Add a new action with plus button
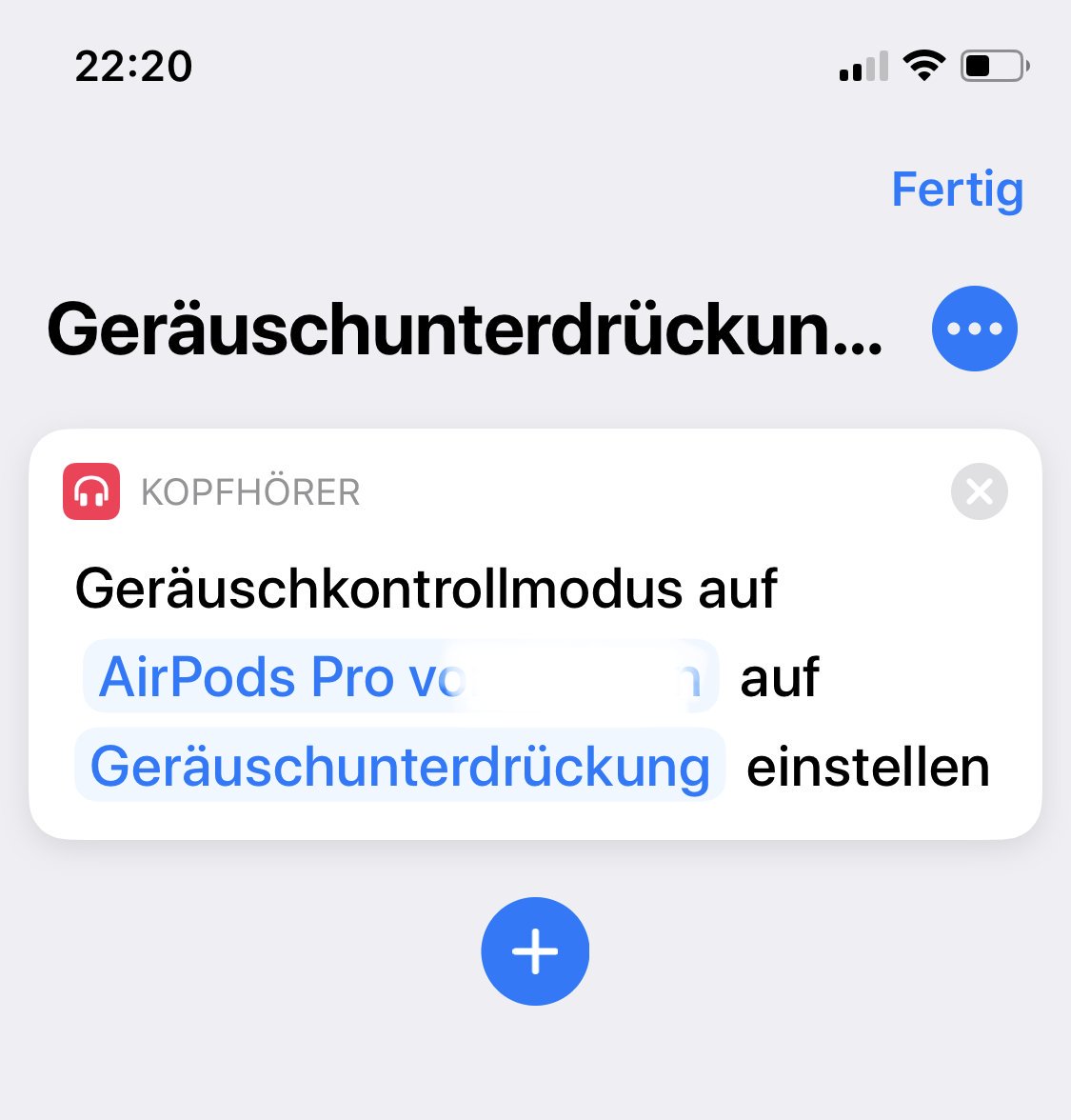1071x1120 pixels. tap(535, 950)
